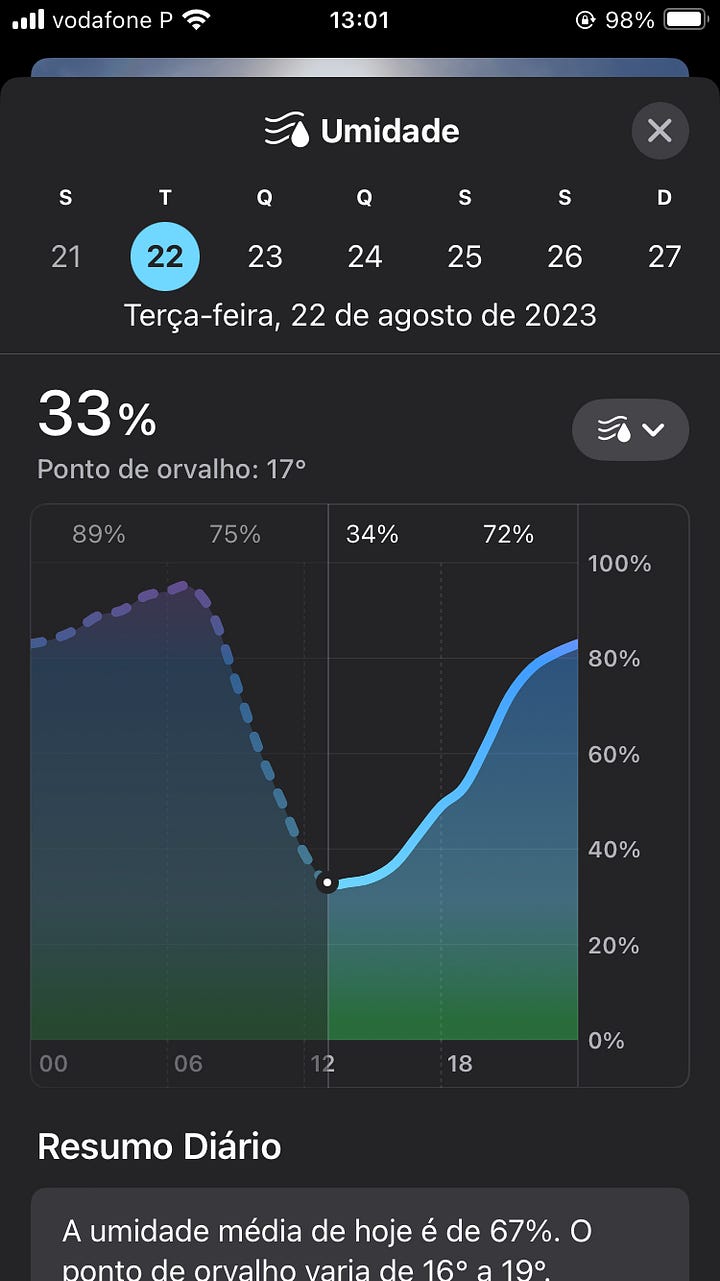Viewport: 720px width, 1281px height.
Task: Close the Umidade detail sheet
Action: click(660, 131)
